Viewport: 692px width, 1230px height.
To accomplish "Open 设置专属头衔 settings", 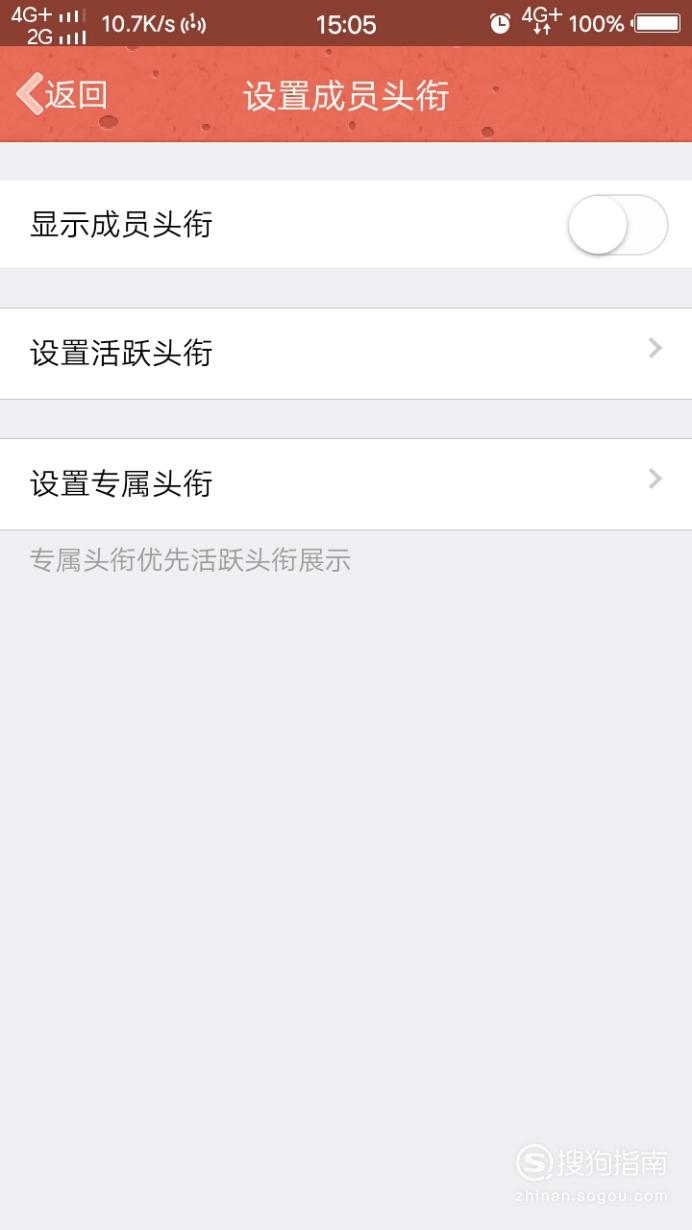I will [346, 484].
